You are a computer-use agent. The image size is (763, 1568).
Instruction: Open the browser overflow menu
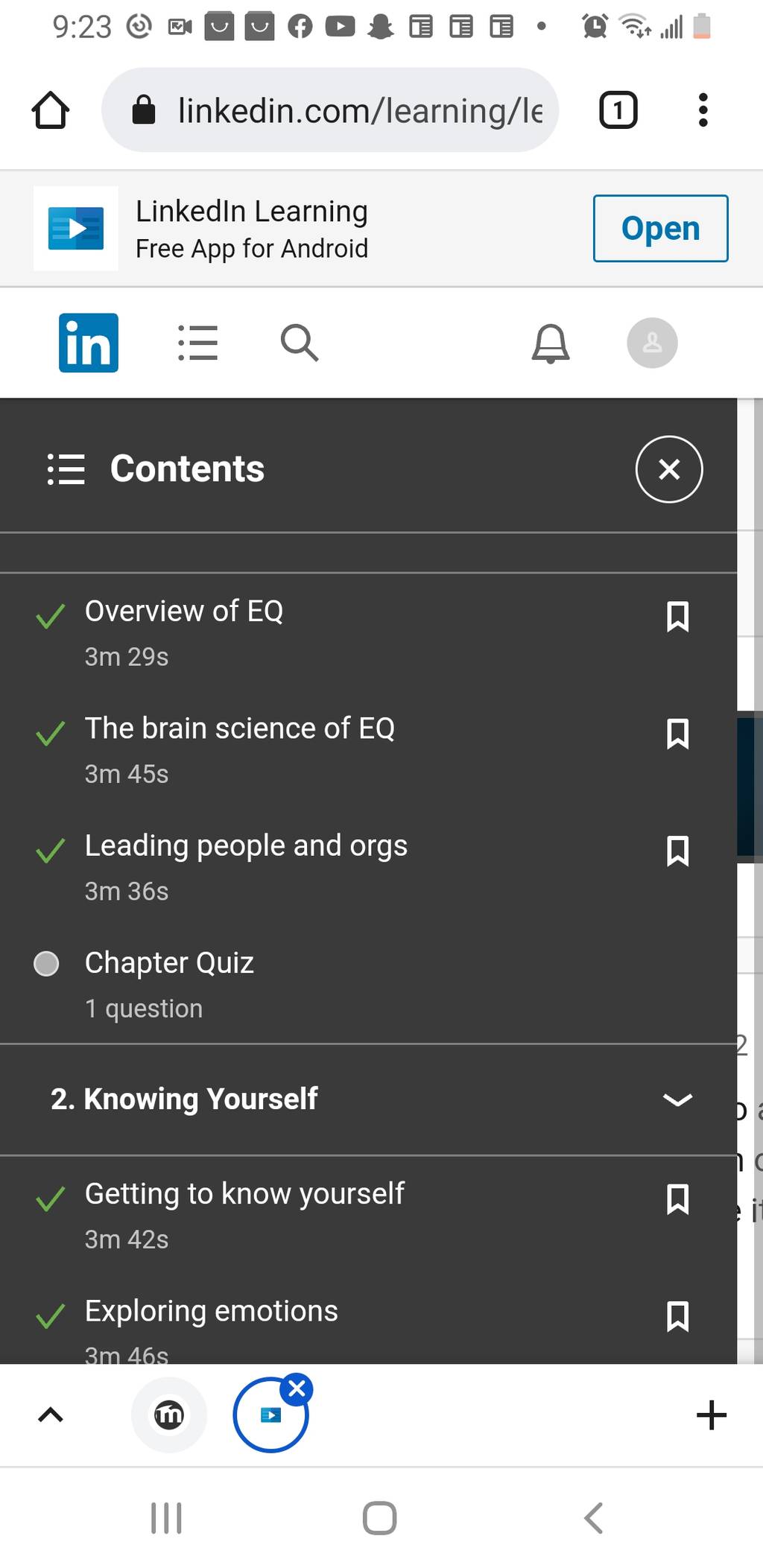point(703,110)
